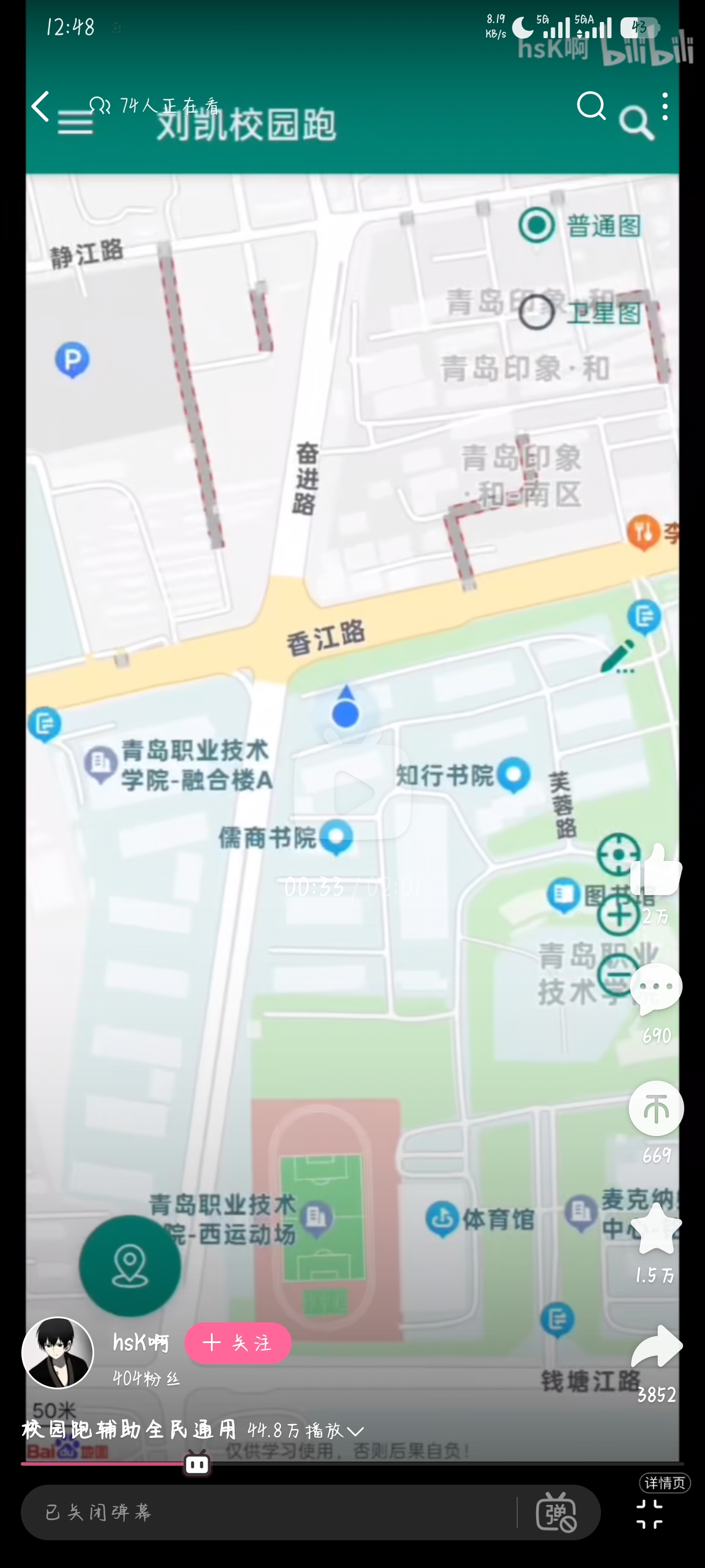Open the three-dot overflow menu
Image resolution: width=705 pixels, height=1568 pixels.
point(666,105)
